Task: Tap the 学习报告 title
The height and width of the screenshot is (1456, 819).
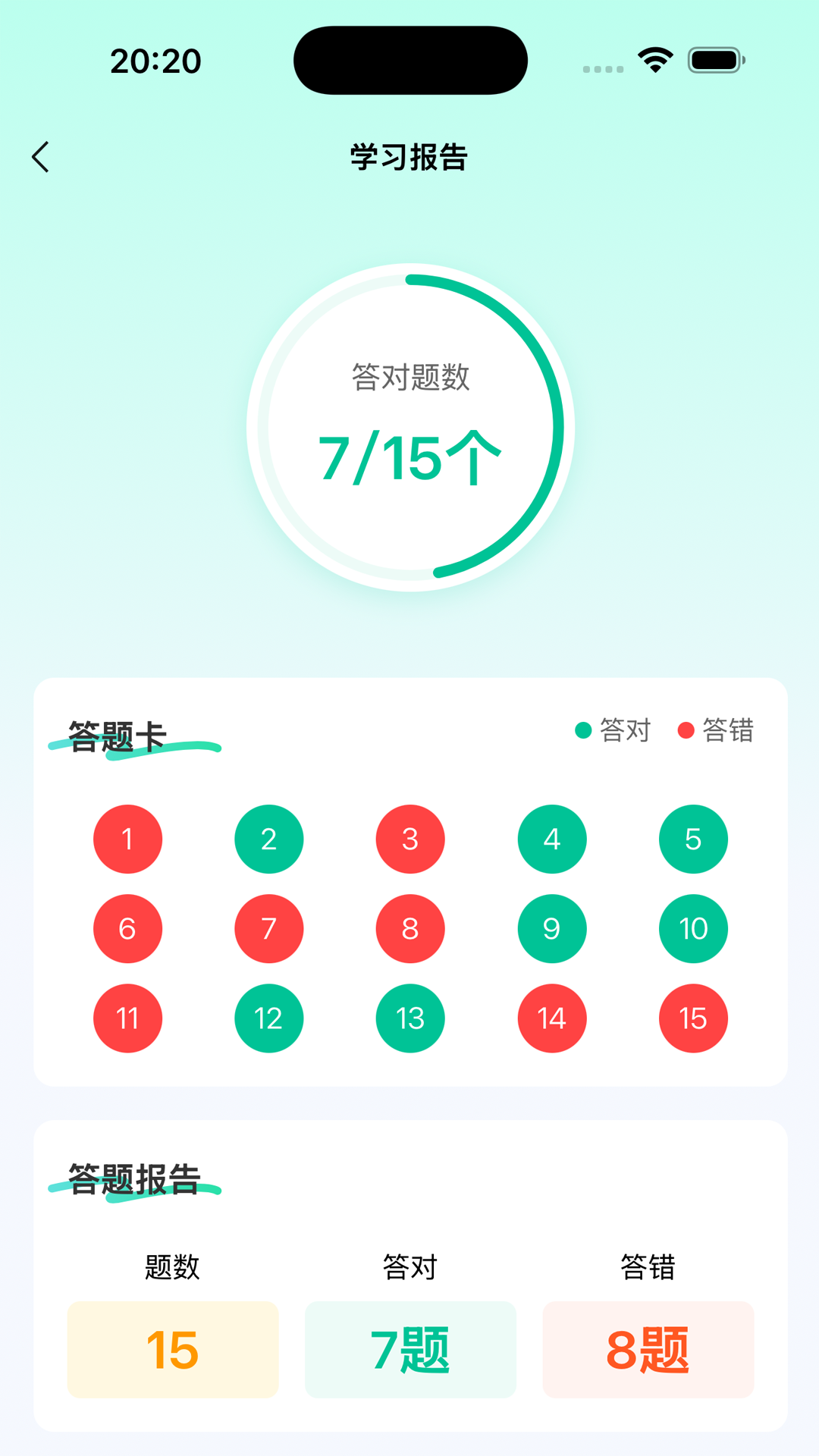Action: point(409,158)
